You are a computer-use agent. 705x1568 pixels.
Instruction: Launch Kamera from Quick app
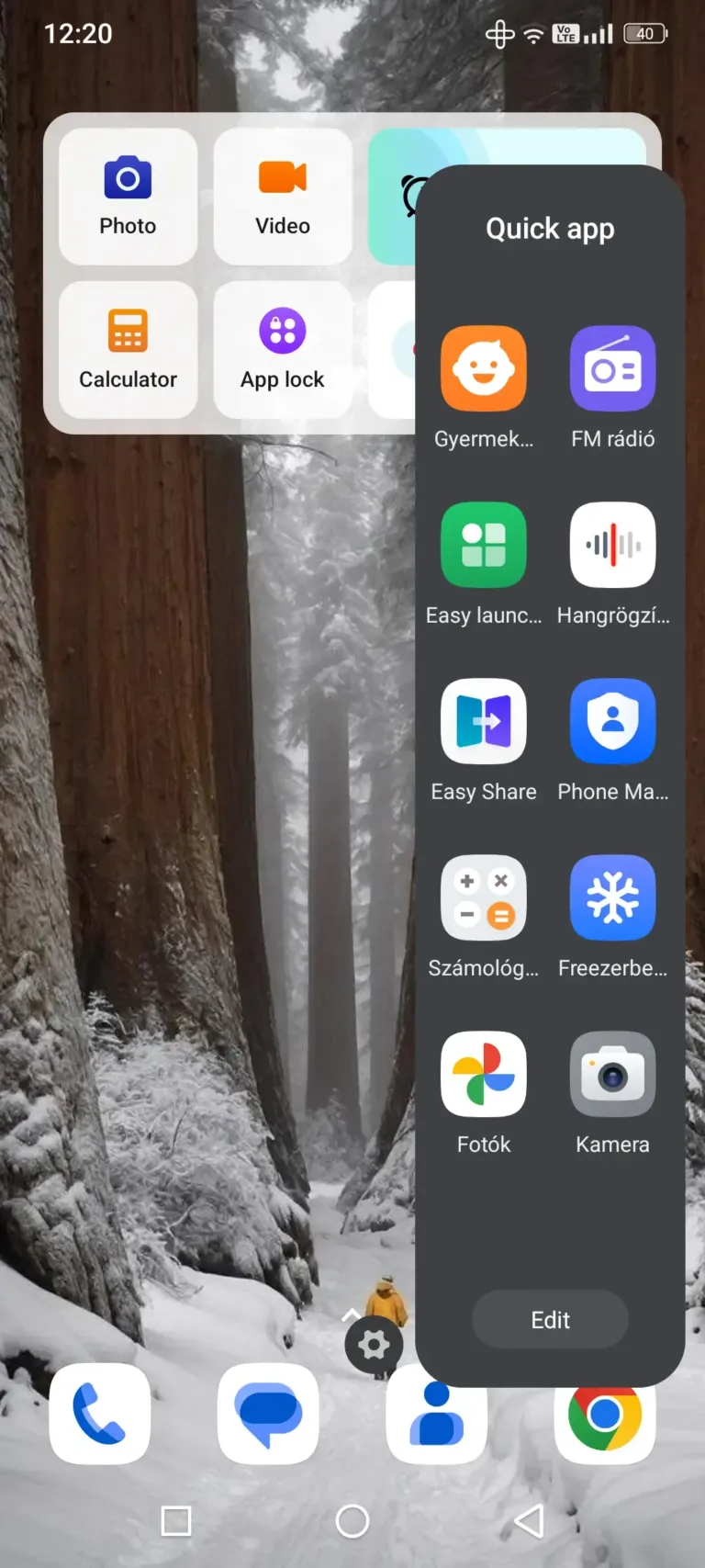pyautogui.click(x=612, y=1075)
